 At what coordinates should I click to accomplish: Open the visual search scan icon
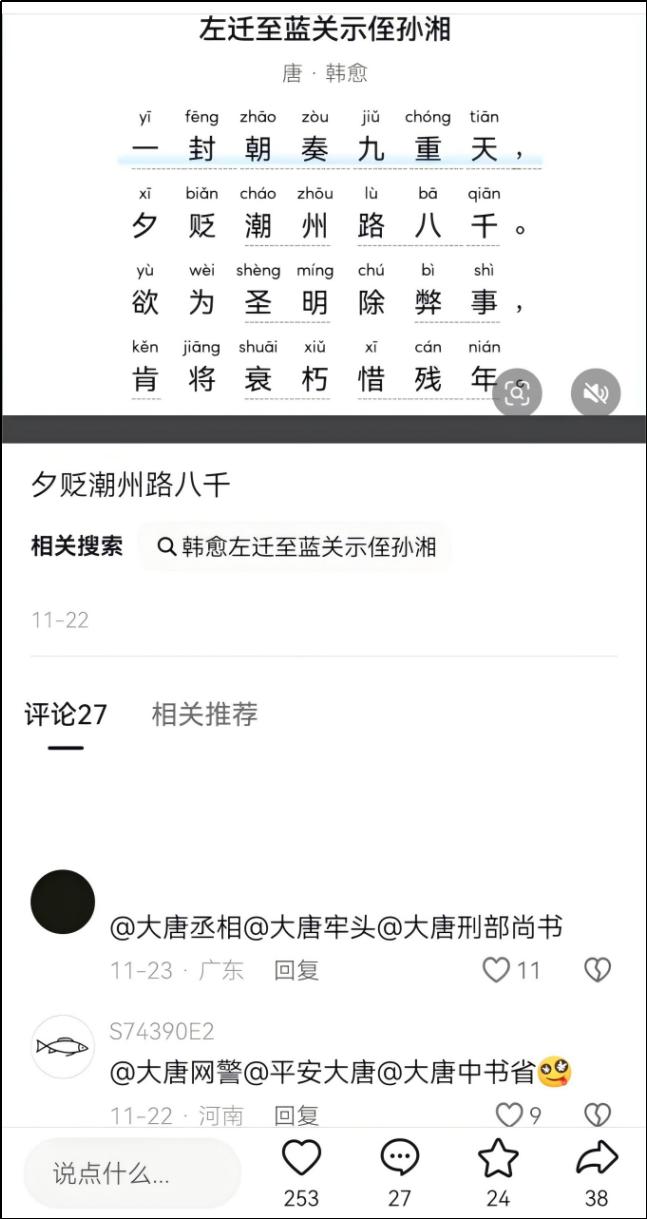point(517,393)
